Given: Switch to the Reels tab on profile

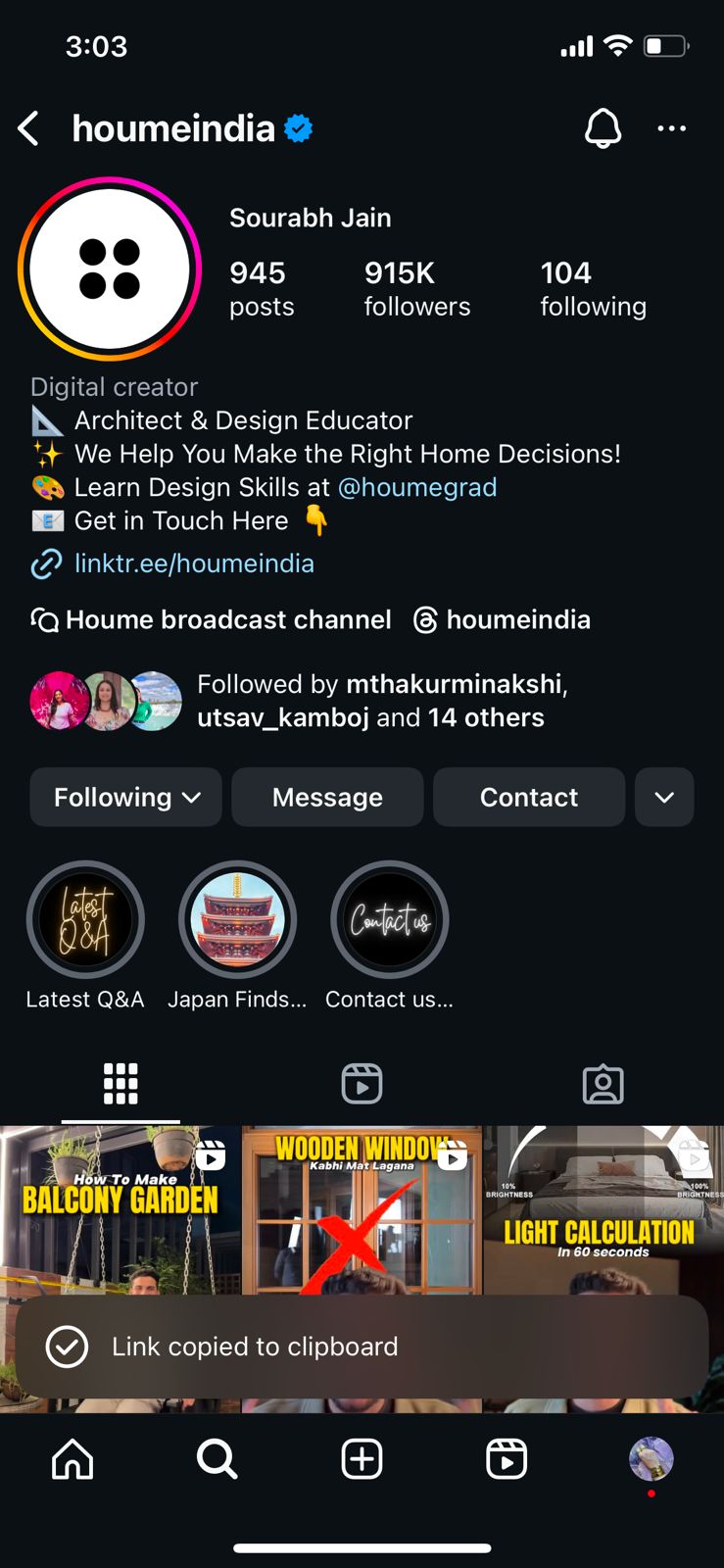Looking at the screenshot, I should pyautogui.click(x=362, y=1084).
